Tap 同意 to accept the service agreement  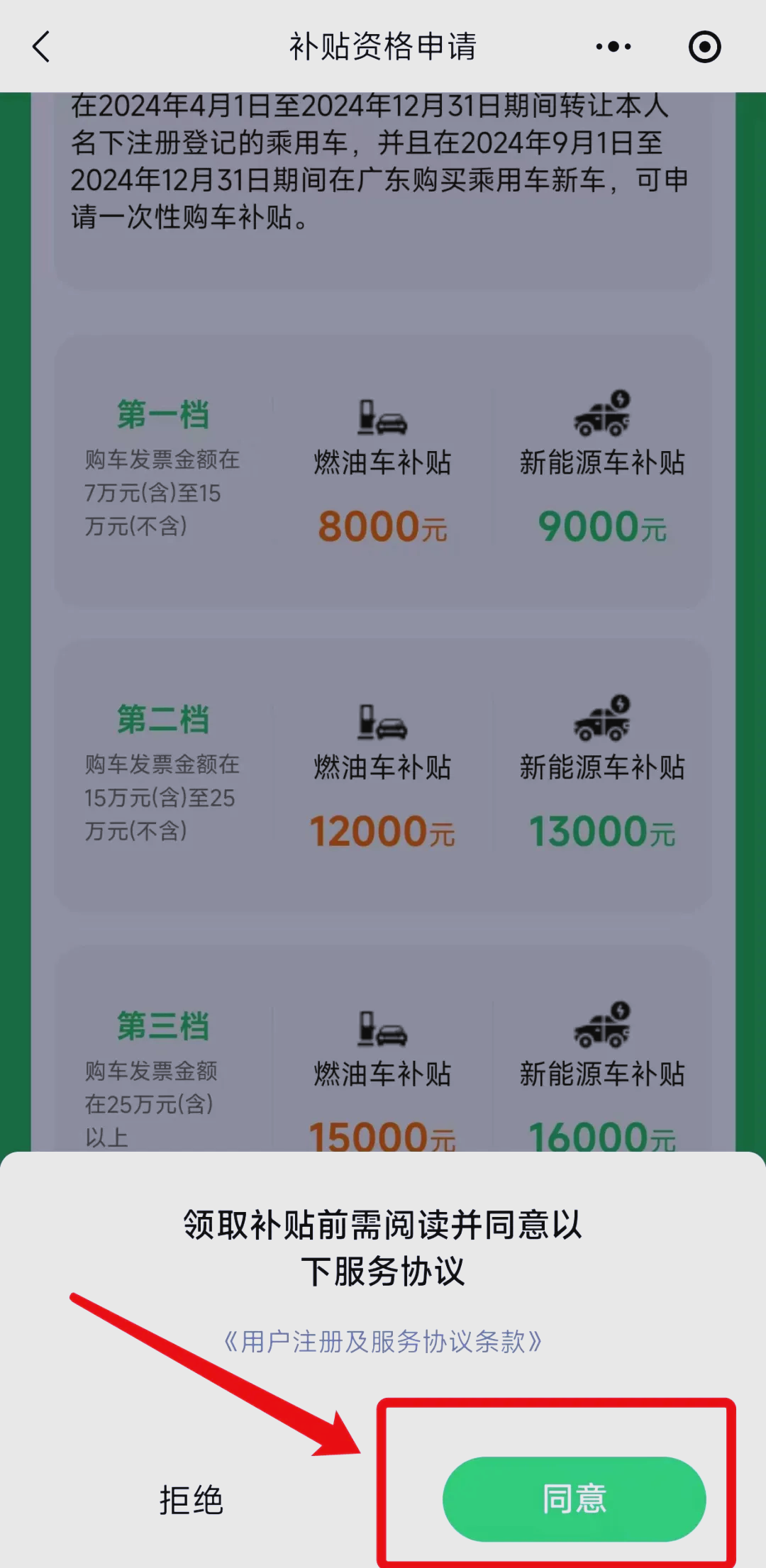coord(574,1499)
